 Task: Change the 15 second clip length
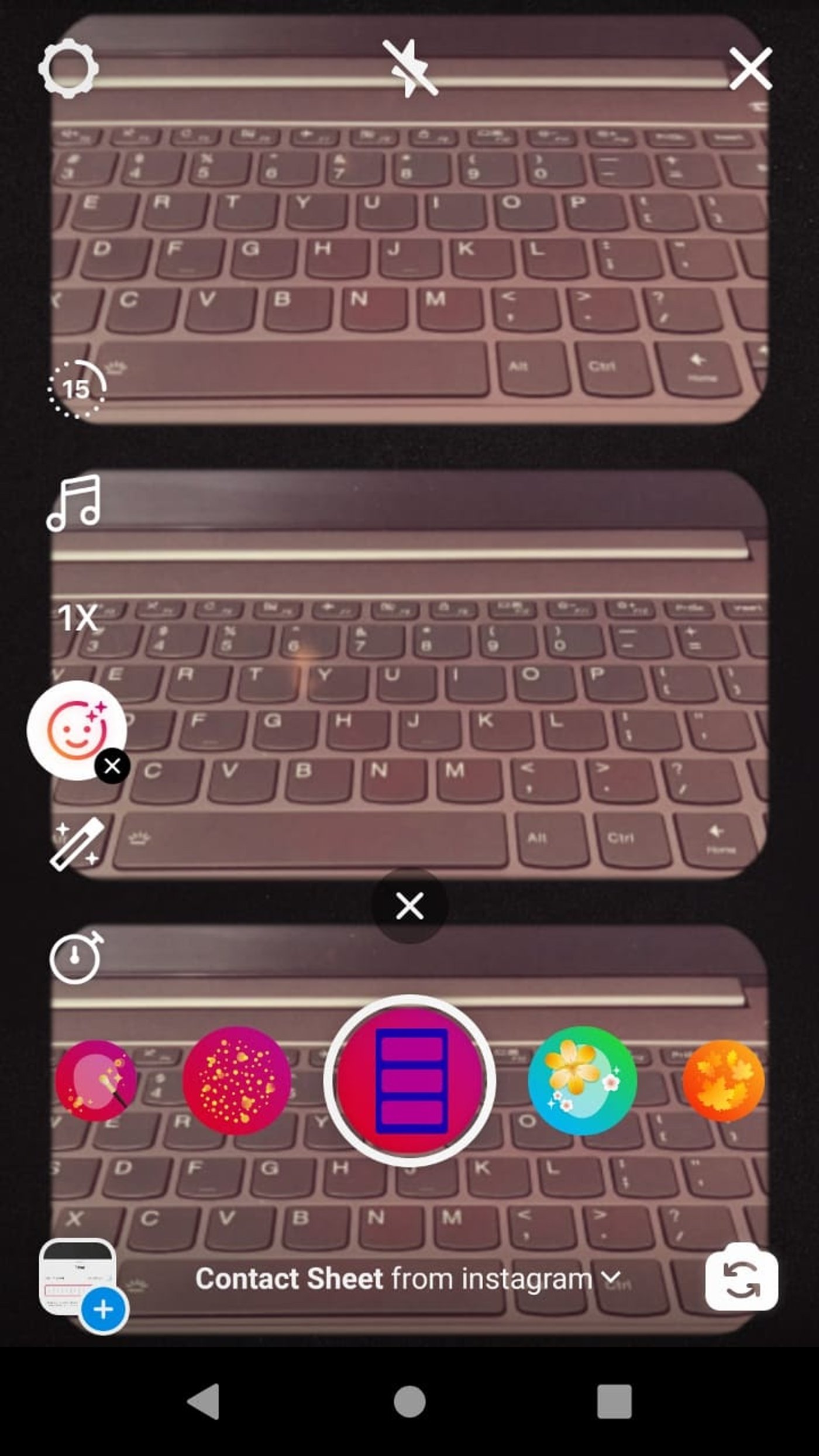click(x=77, y=389)
